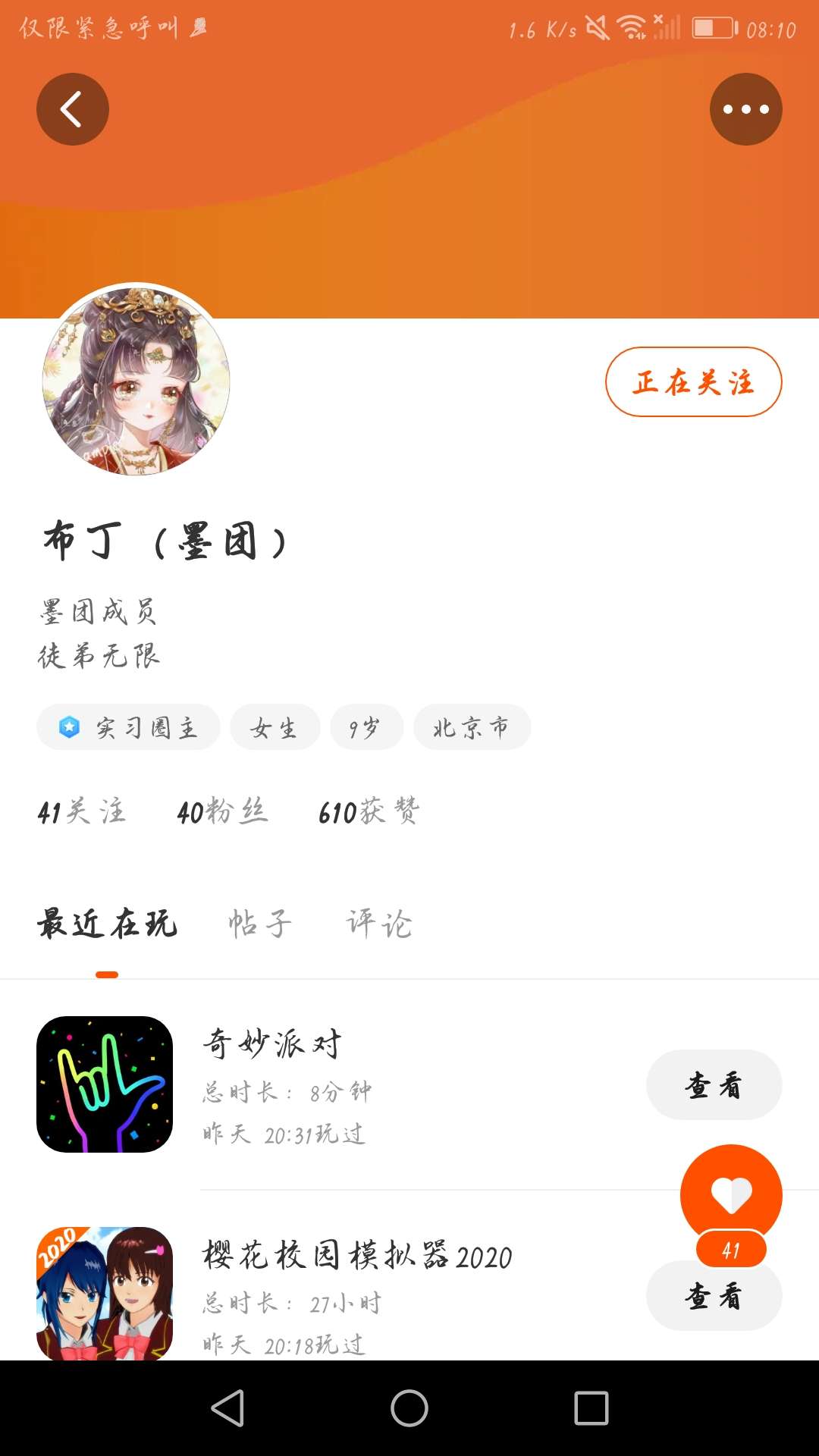Image resolution: width=819 pixels, height=1456 pixels.
Task: Go back using the top arrow
Action: (73, 109)
